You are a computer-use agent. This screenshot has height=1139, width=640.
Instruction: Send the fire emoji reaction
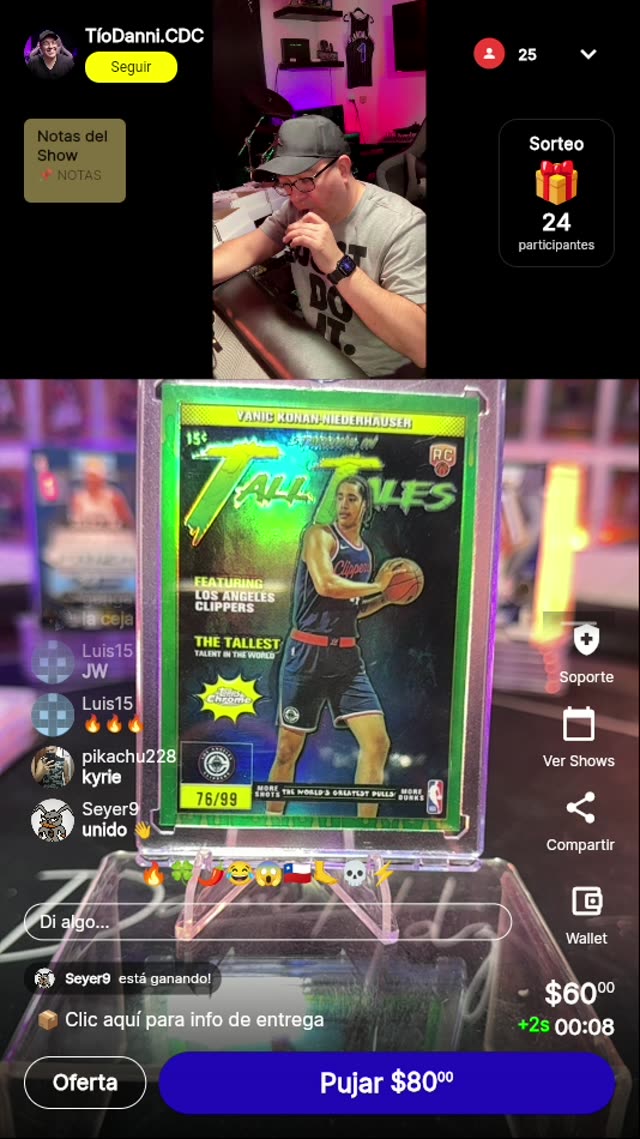(153, 876)
